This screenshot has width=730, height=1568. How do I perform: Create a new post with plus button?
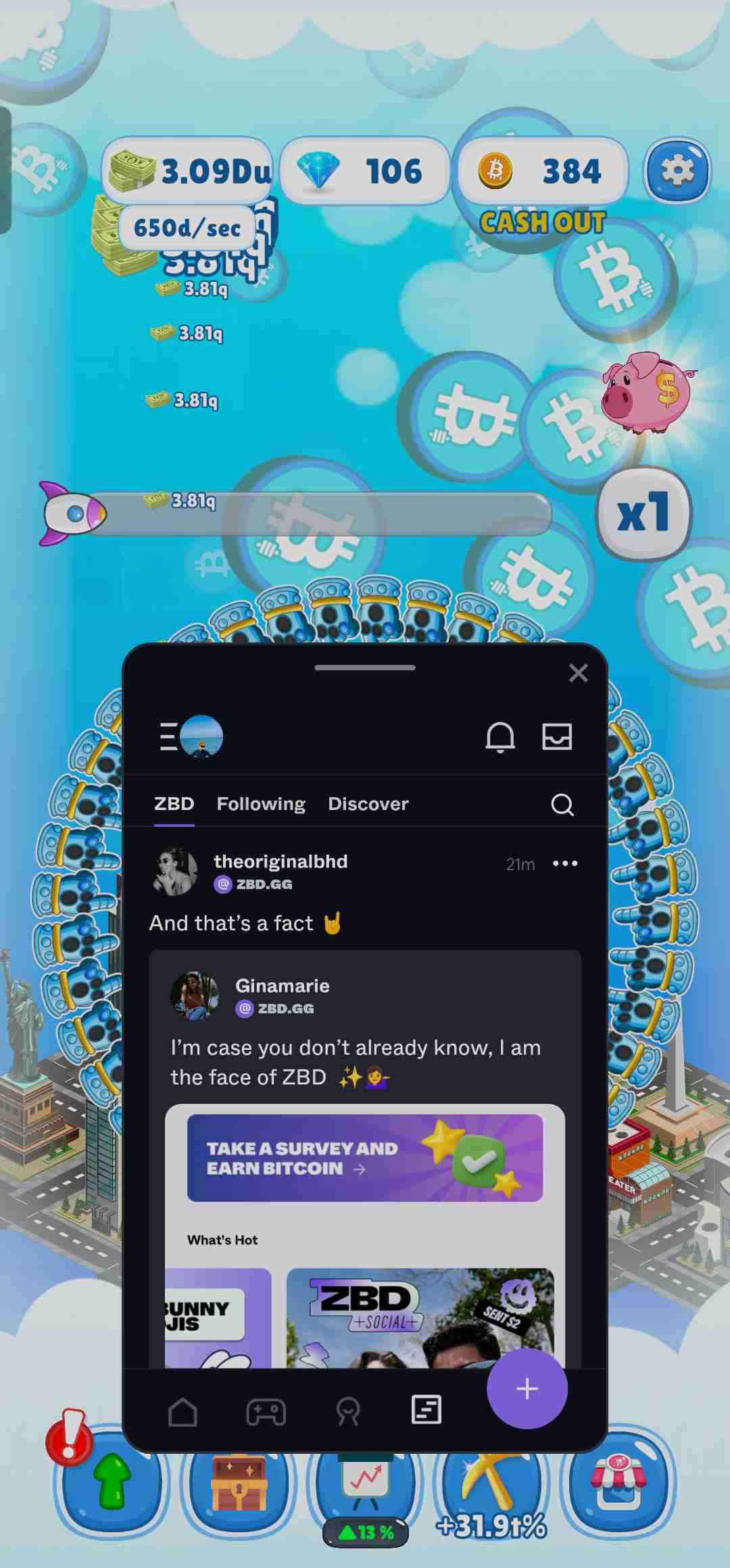tap(527, 1389)
